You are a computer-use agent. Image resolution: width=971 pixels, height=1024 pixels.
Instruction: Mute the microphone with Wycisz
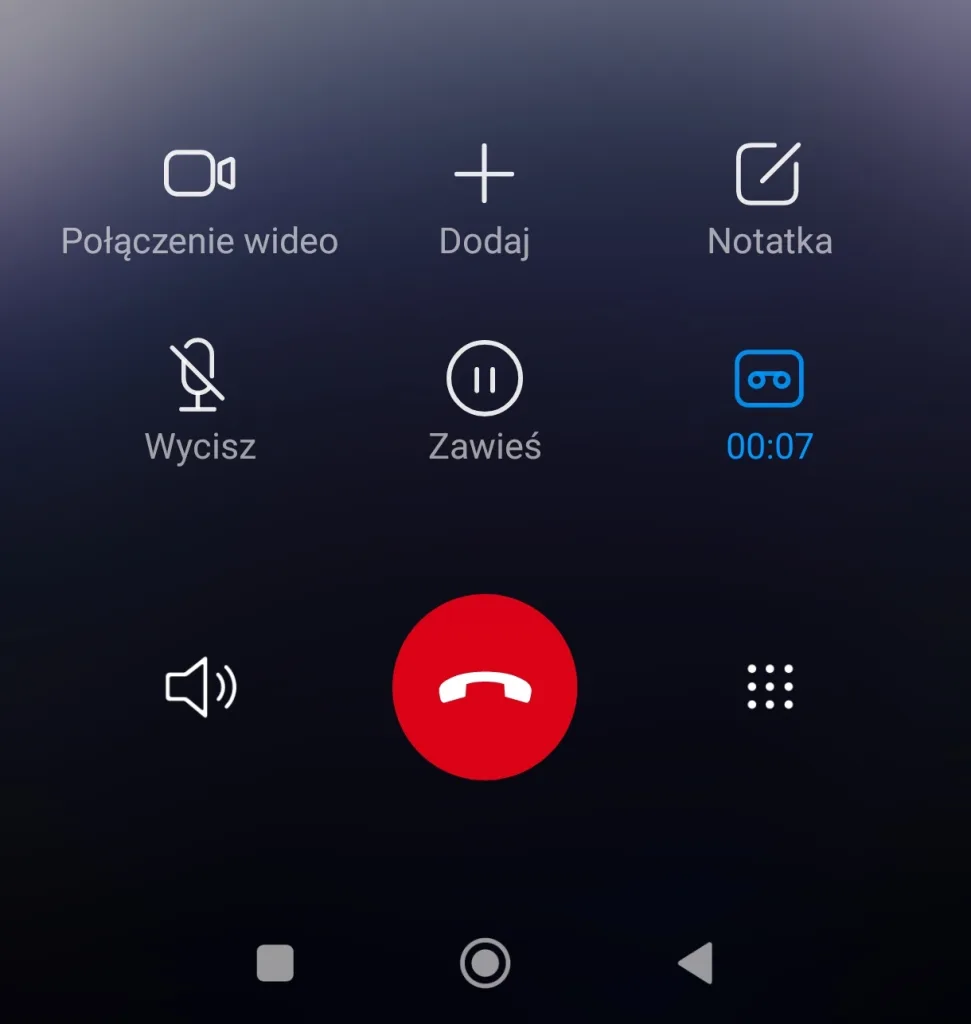click(199, 376)
